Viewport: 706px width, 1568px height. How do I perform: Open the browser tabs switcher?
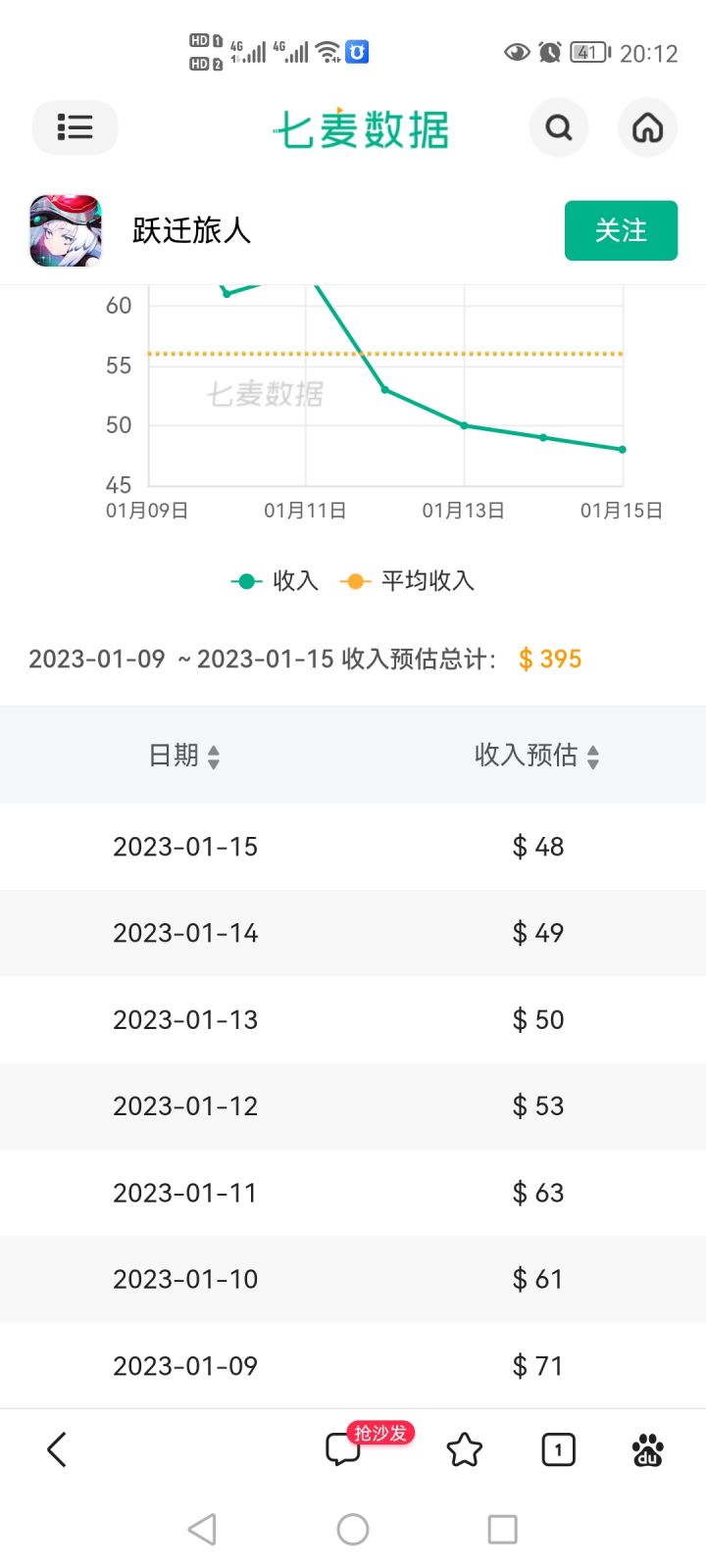tap(558, 1449)
